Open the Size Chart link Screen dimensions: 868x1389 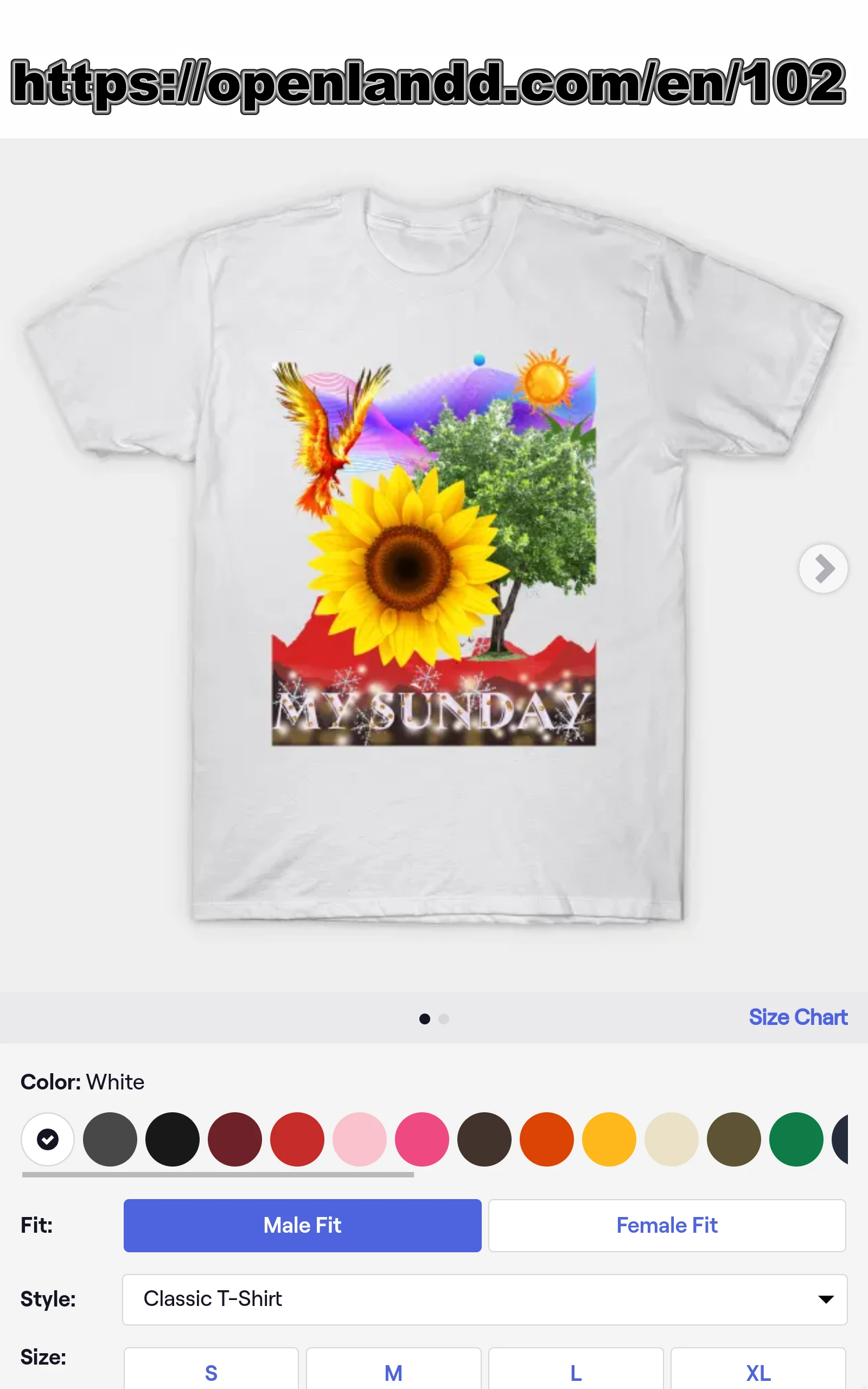pos(797,1017)
